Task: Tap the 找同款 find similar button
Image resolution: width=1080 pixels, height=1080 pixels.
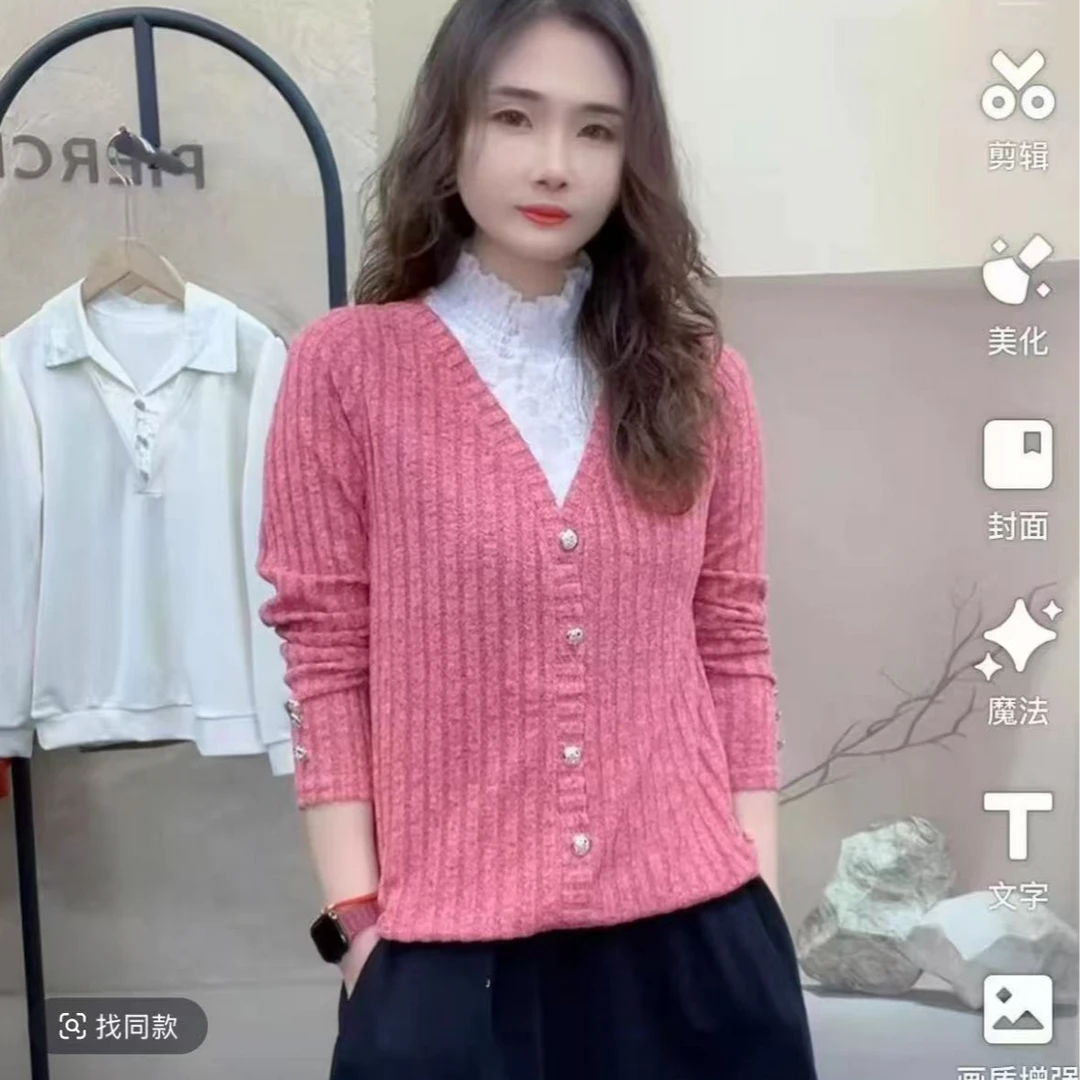Action: (124, 1026)
